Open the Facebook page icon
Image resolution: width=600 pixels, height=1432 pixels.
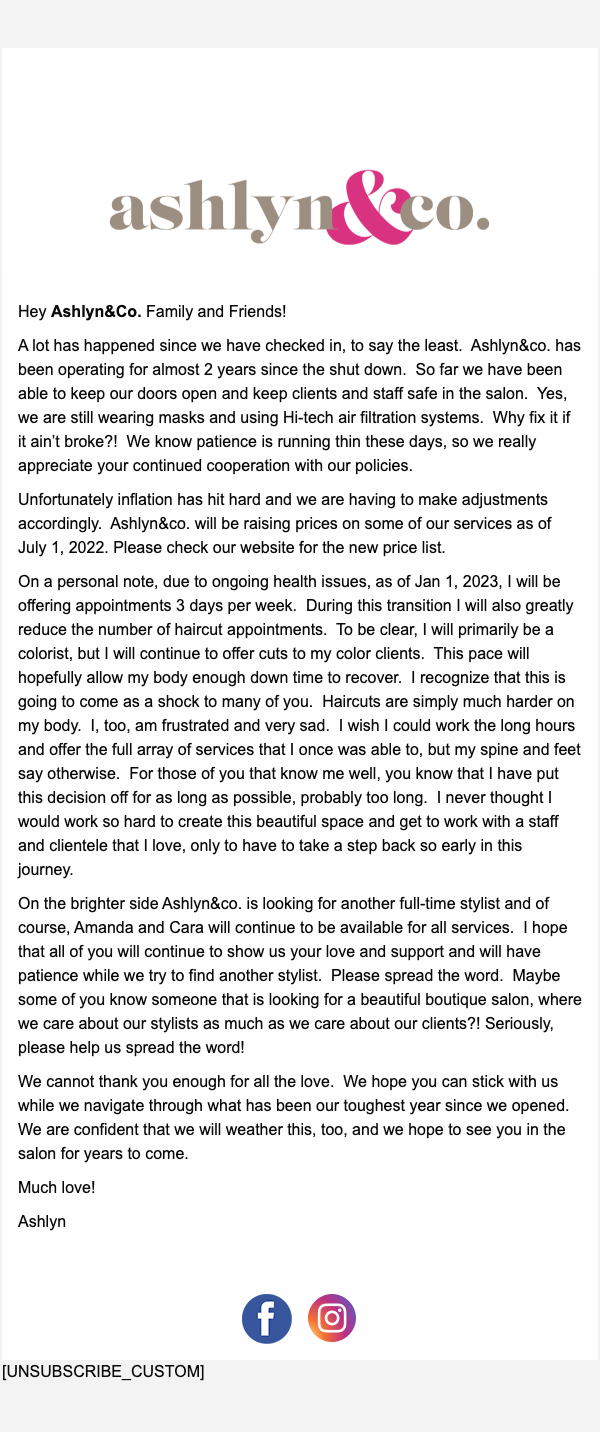[x=267, y=1318]
